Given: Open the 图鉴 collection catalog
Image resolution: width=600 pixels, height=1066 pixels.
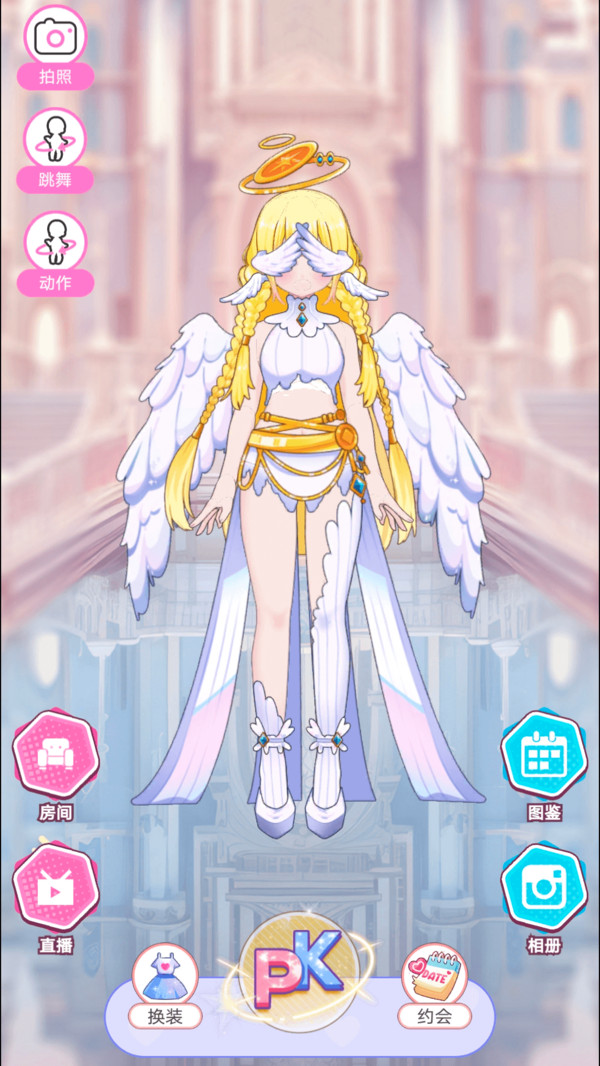Looking at the screenshot, I should (x=544, y=756).
